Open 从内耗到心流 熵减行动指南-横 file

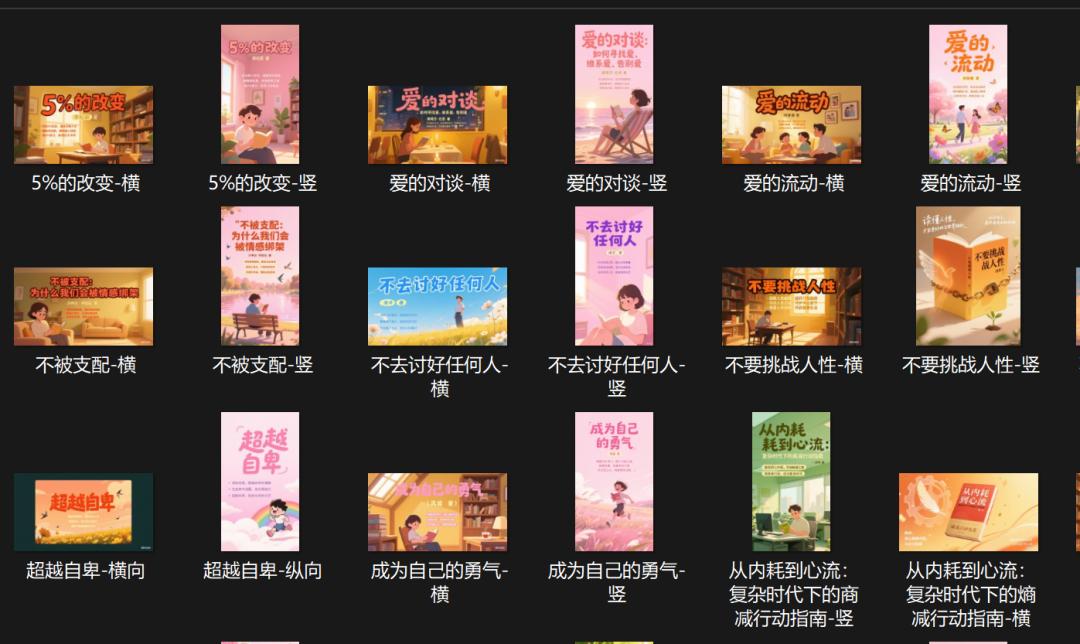coord(968,512)
